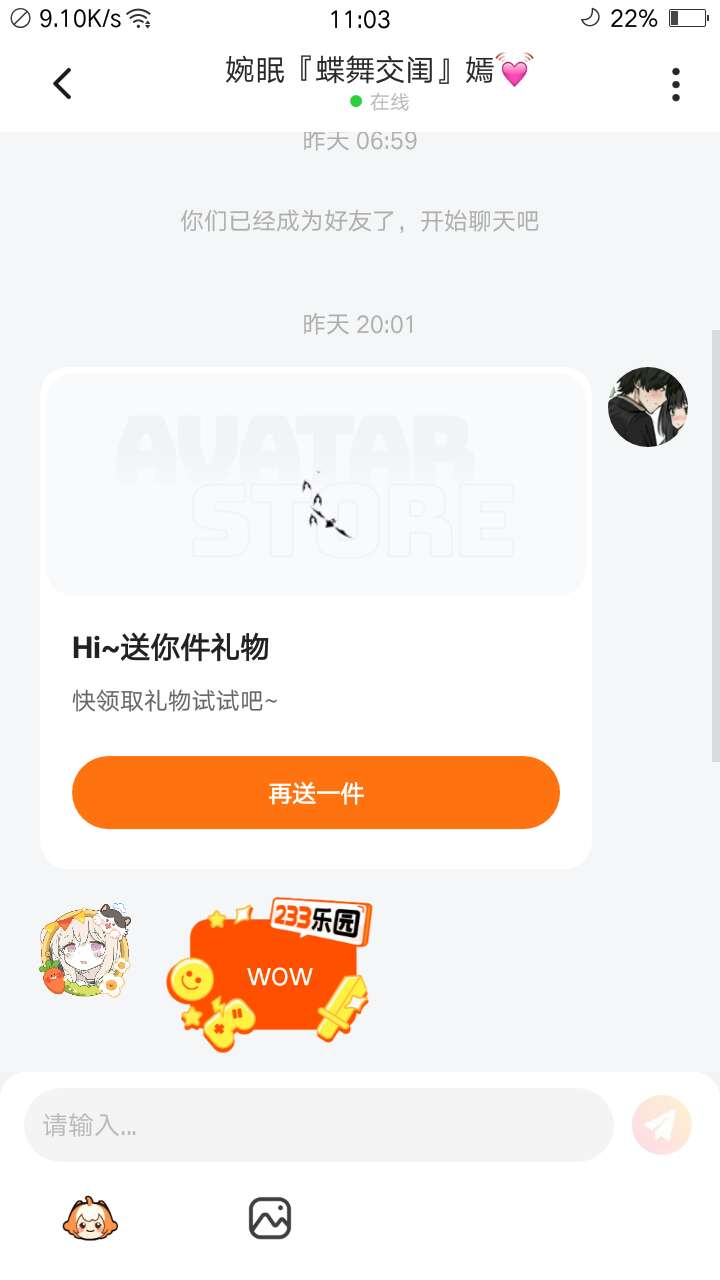Open the friend's cartoon avatar profile
Image resolution: width=720 pixels, height=1280 pixels.
tap(86, 953)
